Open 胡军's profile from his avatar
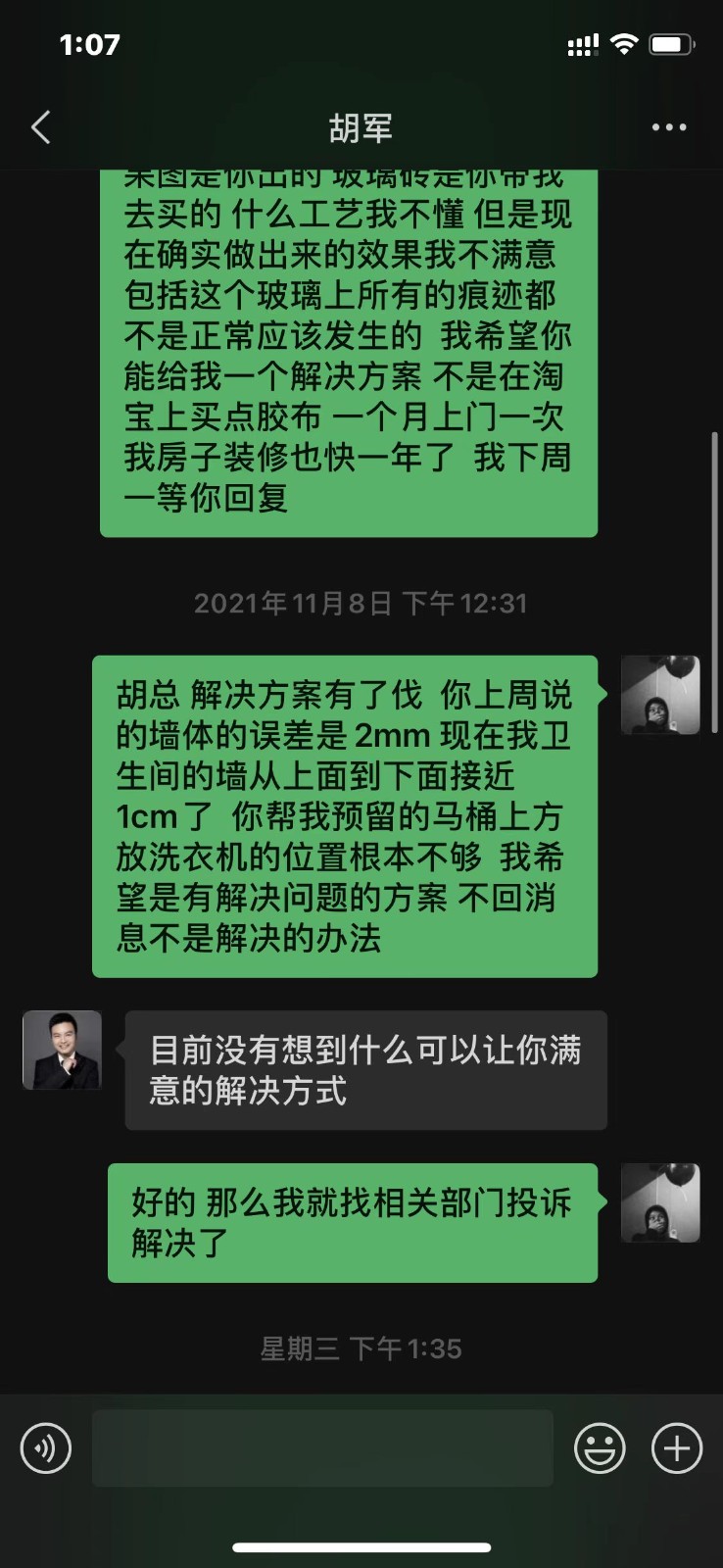 point(62,1051)
